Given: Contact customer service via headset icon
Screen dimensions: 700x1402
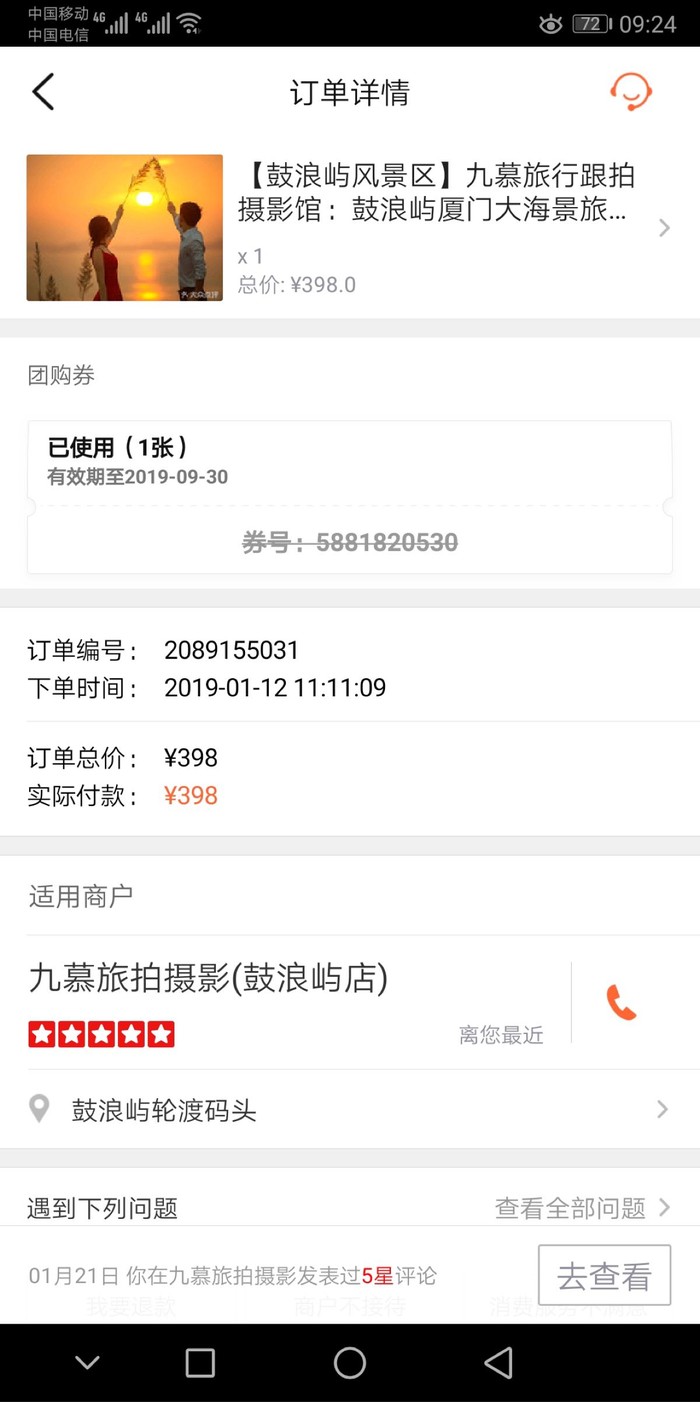Looking at the screenshot, I should point(631,92).
